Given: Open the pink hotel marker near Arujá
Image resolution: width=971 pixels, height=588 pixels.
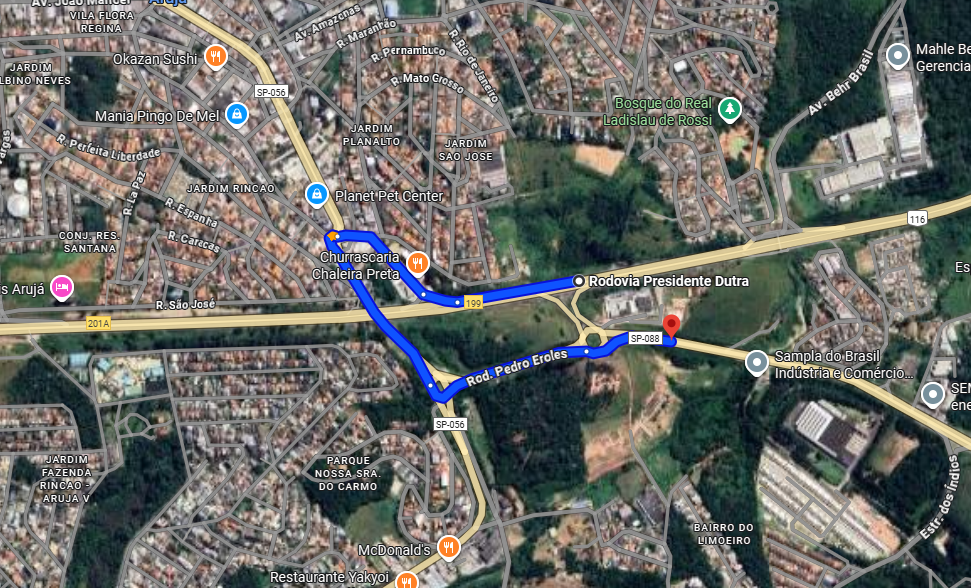Looking at the screenshot, I should [x=61, y=288].
